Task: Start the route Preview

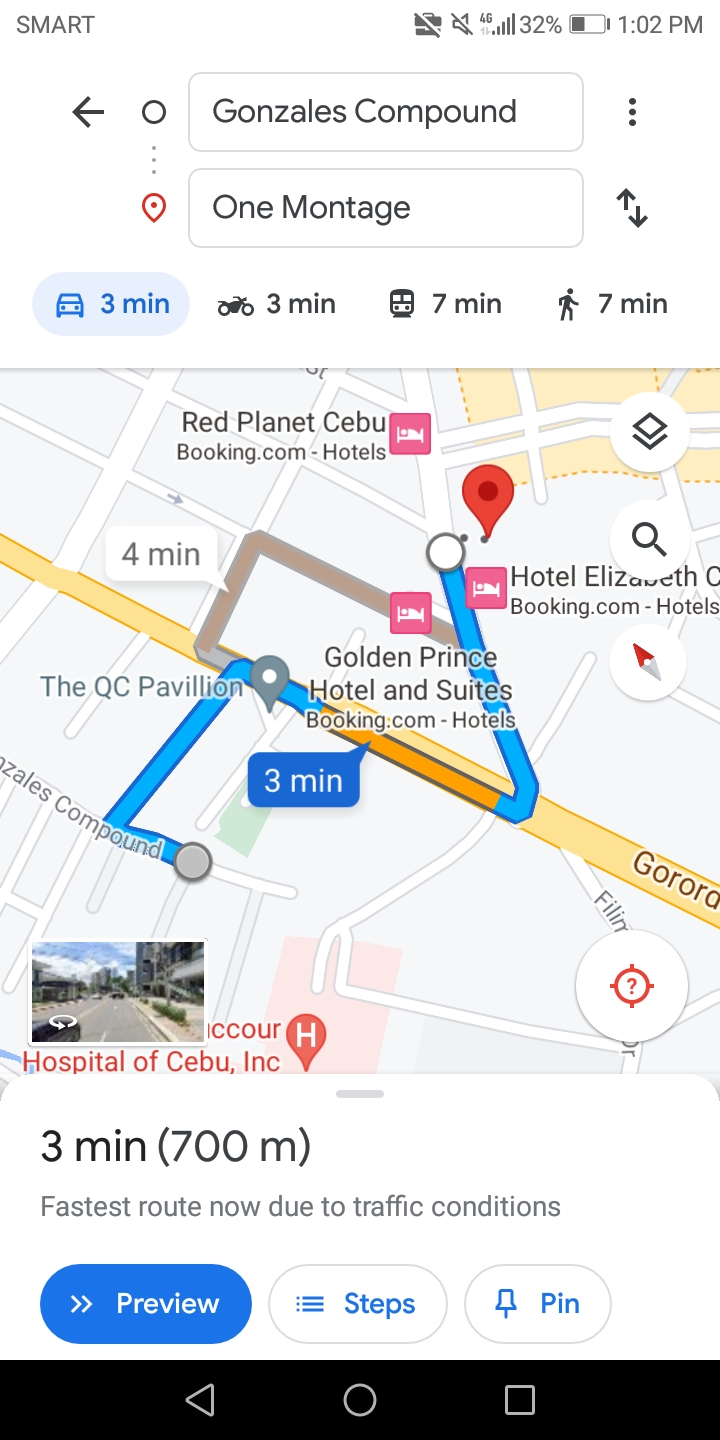Action: (146, 1304)
